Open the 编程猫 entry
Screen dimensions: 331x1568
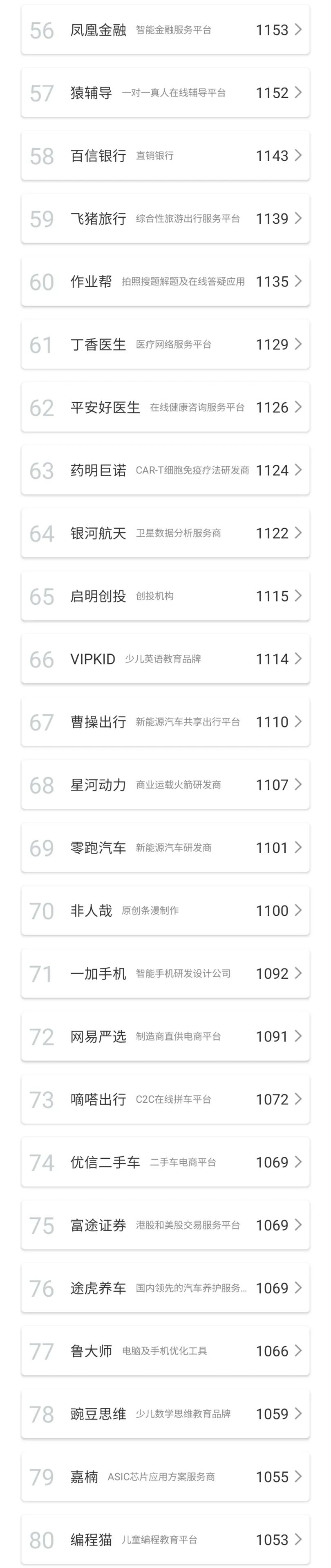tap(165, 1539)
